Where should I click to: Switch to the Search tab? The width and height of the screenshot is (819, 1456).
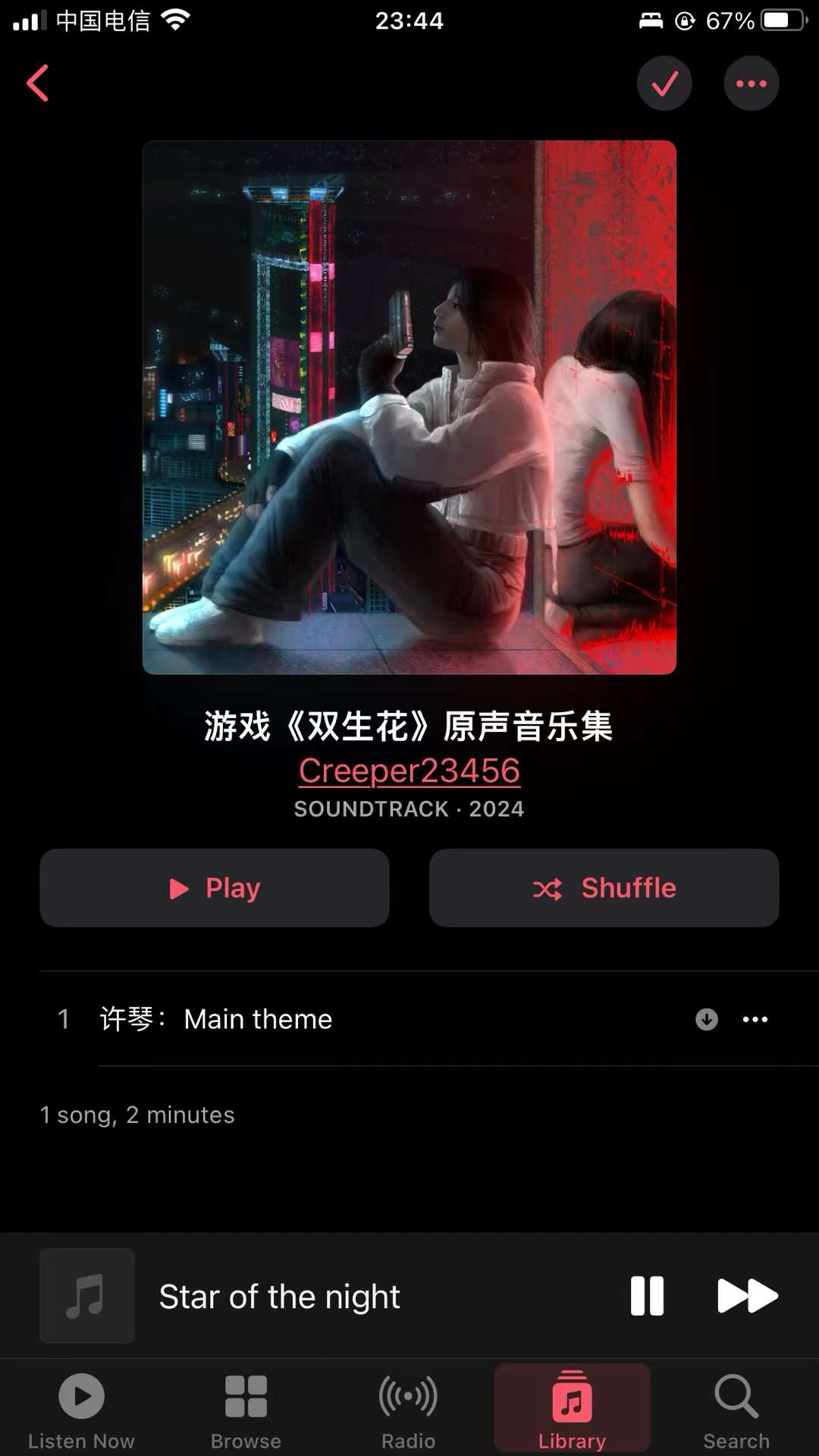coord(736,1410)
